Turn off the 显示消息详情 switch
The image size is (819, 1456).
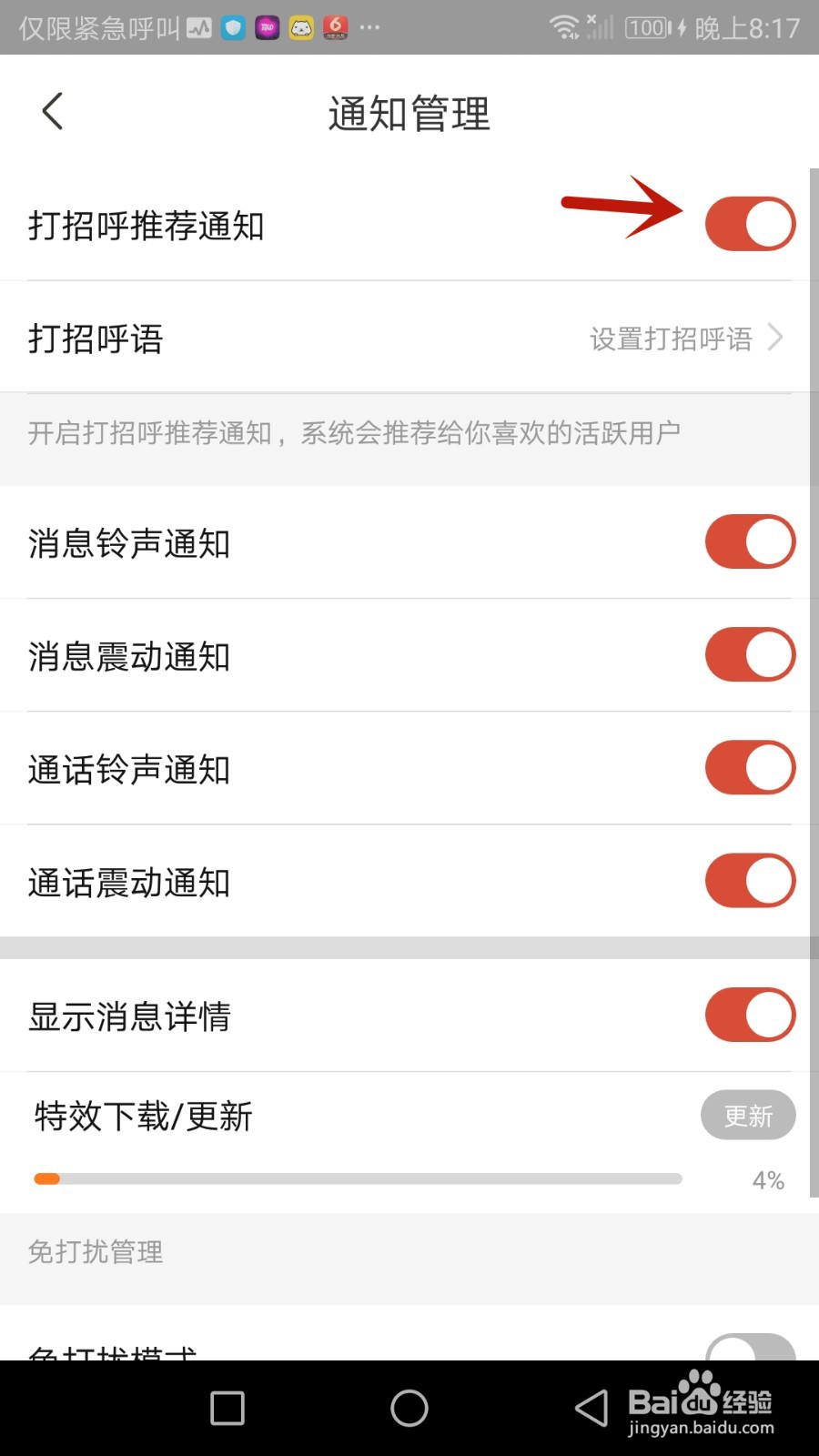pos(749,1015)
